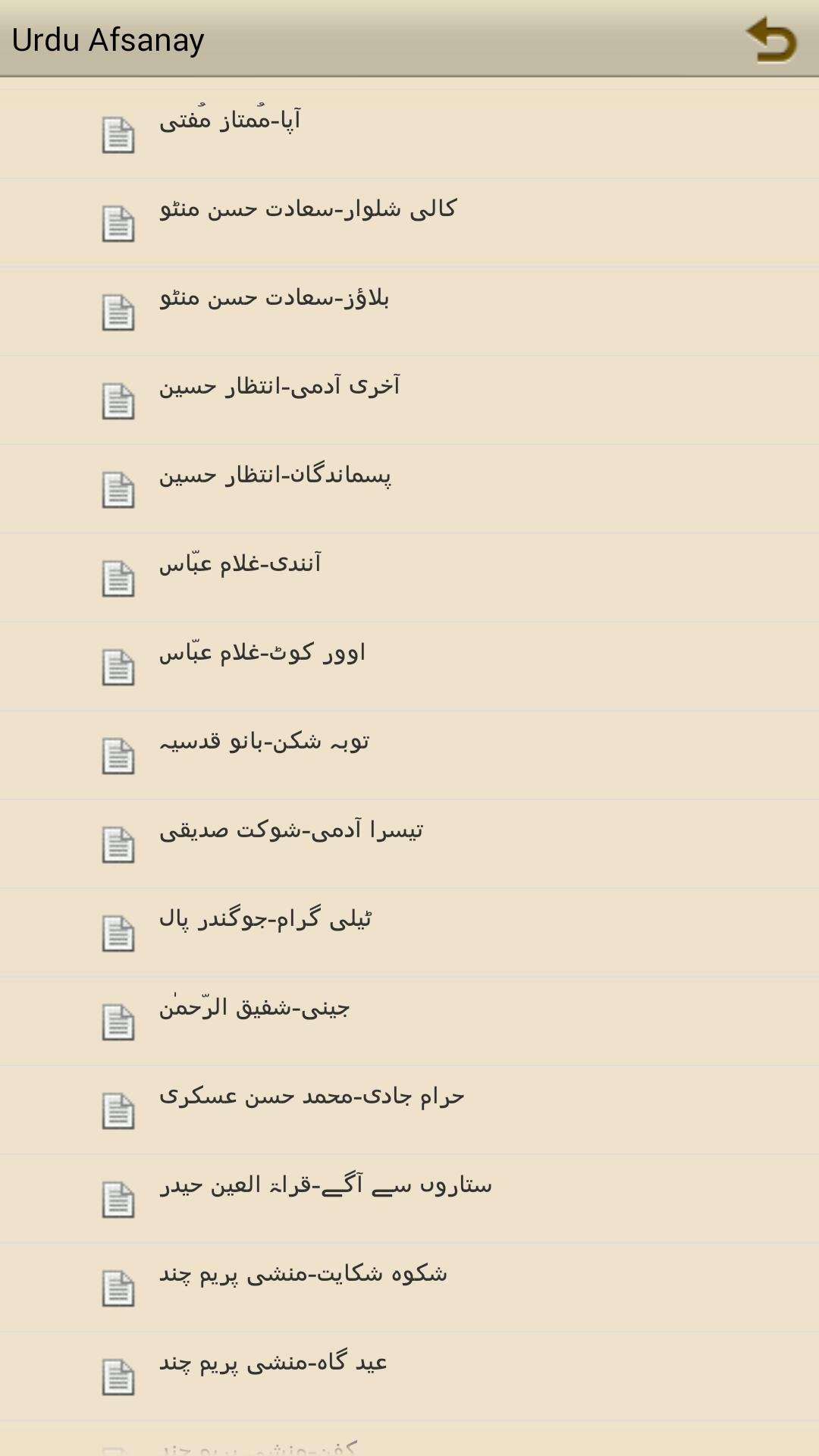Tap the back arrow in the title bar
Screen dimensions: 819x1456
(770, 39)
